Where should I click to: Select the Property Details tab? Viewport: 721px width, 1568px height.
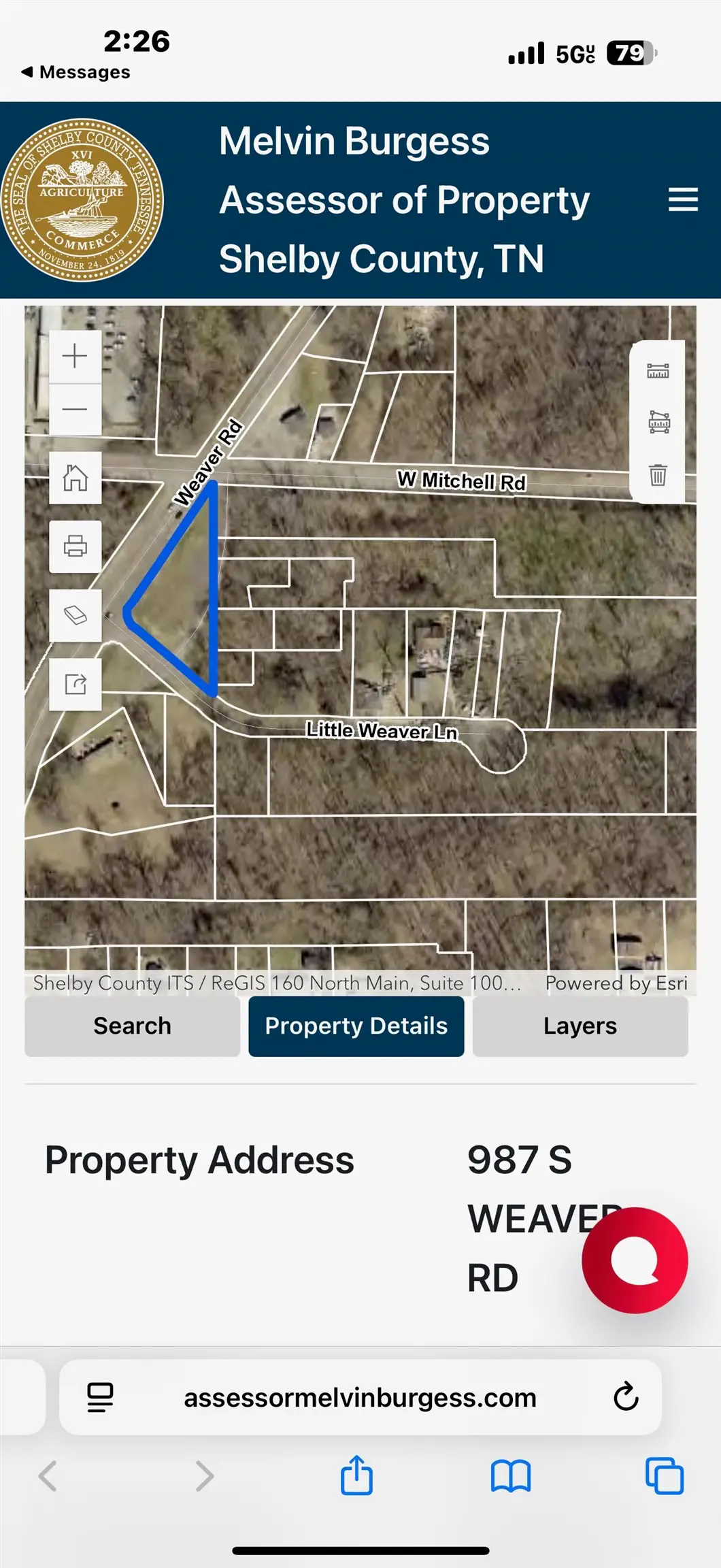(356, 1026)
